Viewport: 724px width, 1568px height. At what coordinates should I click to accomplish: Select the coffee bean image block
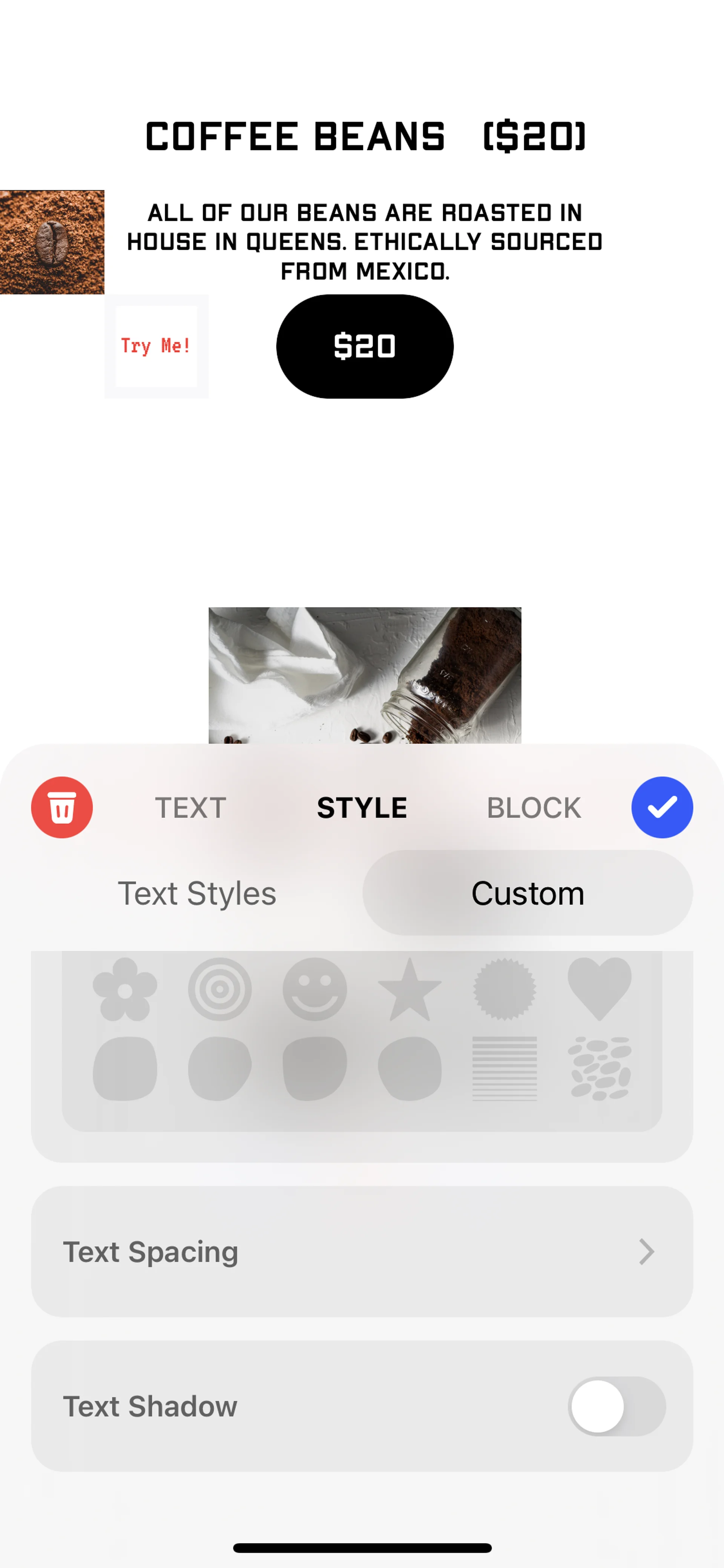pos(52,242)
